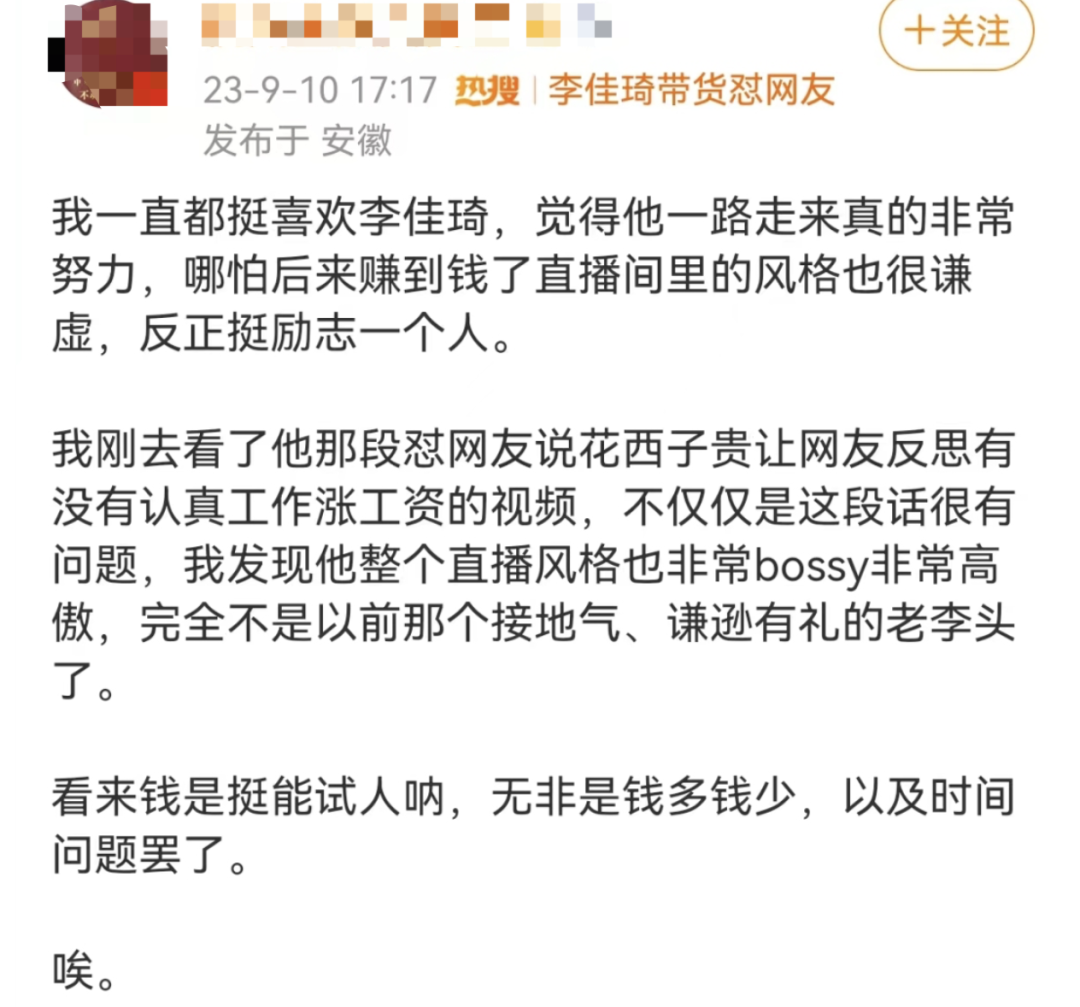Follow this user with the +关注 button
The image size is (1080, 1007).
click(955, 32)
